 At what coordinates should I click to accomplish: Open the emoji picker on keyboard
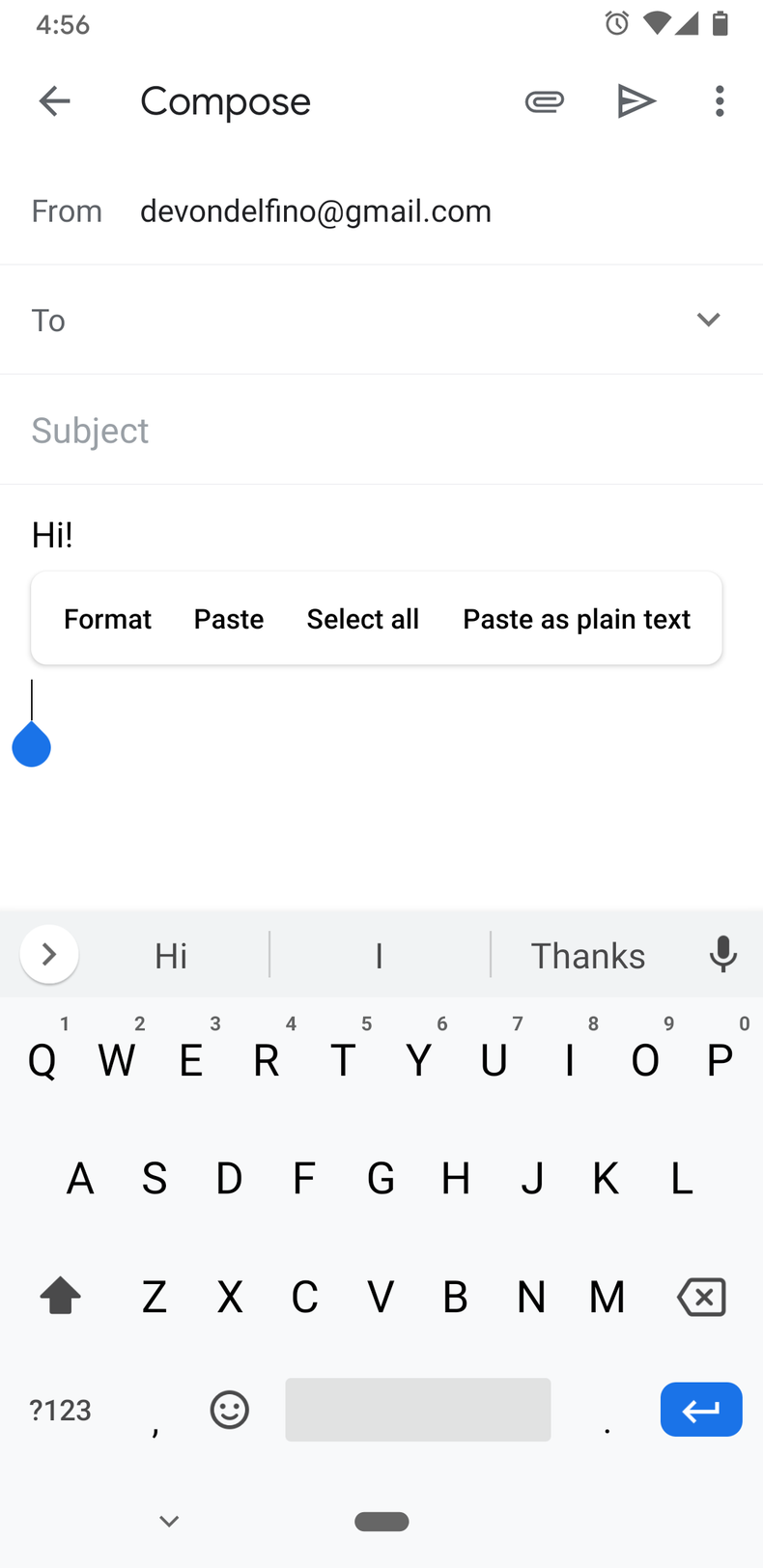[x=229, y=1410]
